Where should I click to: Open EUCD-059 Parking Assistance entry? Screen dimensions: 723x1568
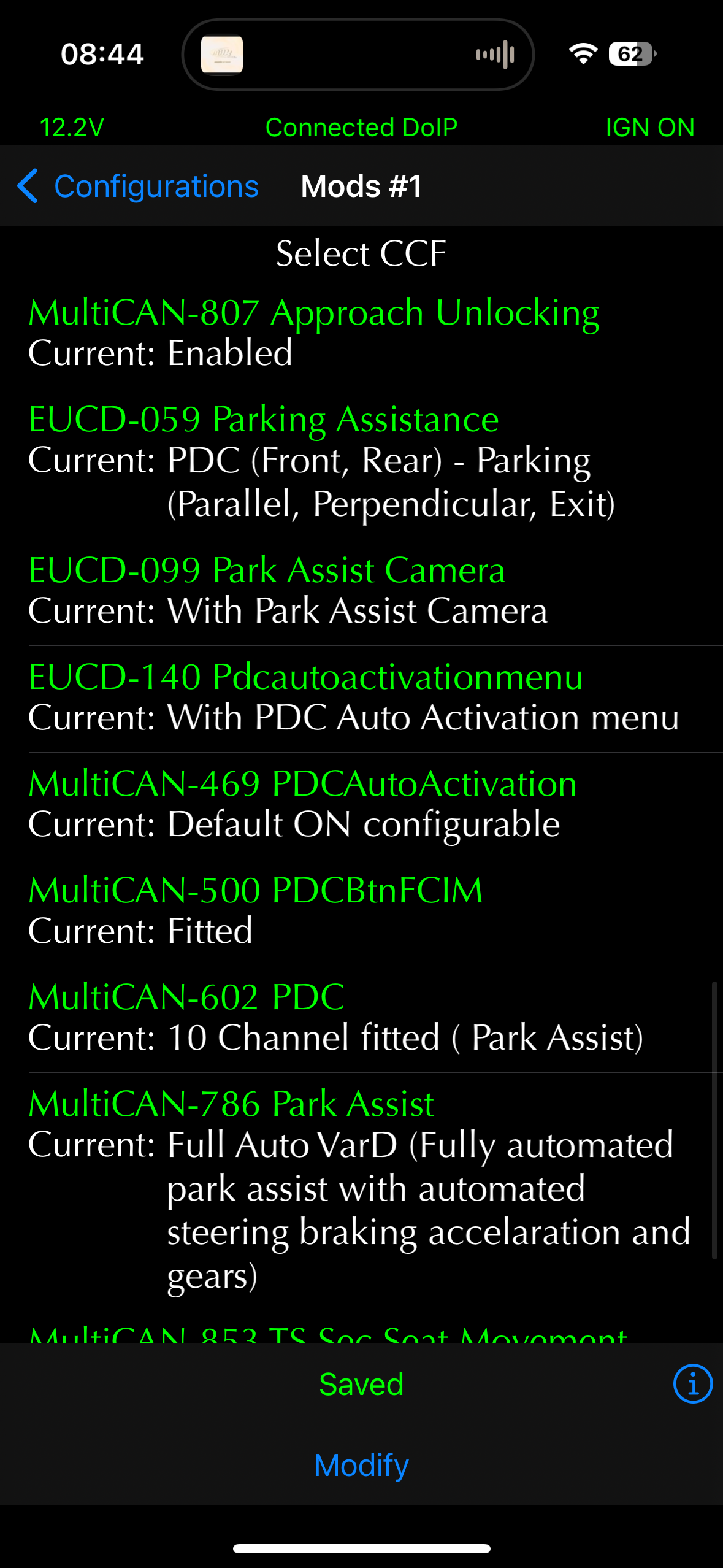point(361,463)
